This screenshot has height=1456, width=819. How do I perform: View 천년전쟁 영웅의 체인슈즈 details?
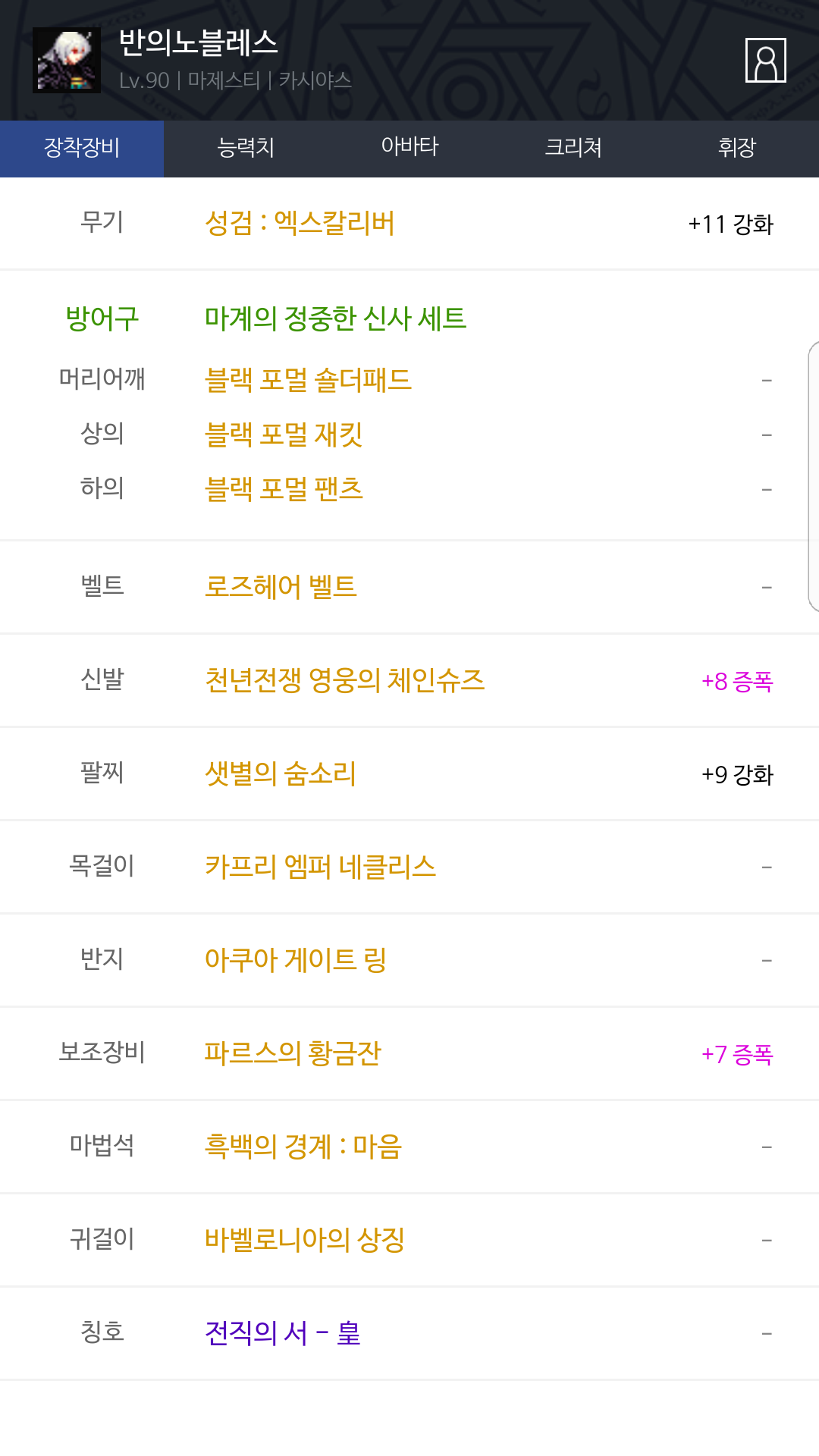(344, 680)
